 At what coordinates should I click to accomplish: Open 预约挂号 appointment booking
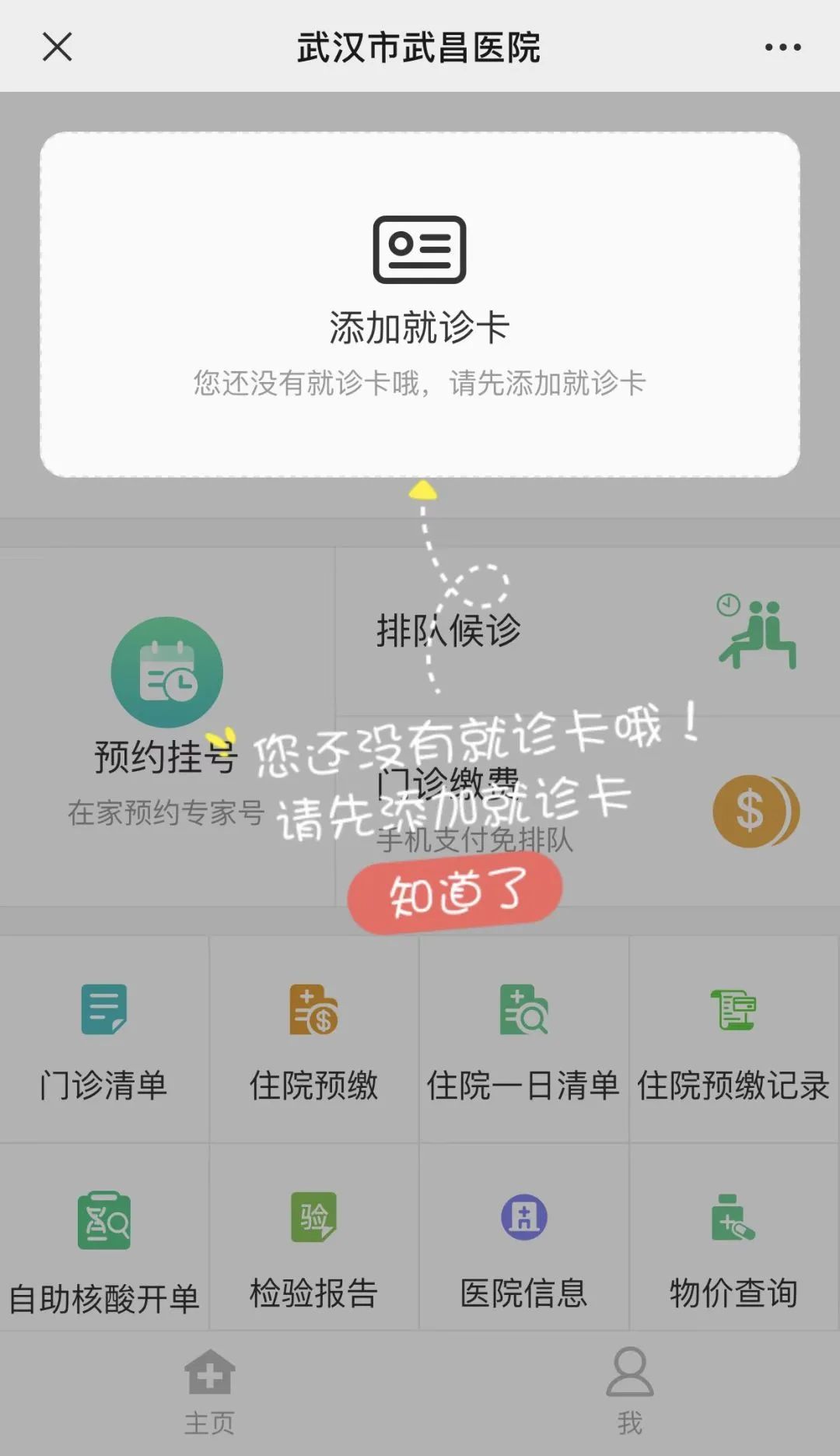[x=166, y=700]
